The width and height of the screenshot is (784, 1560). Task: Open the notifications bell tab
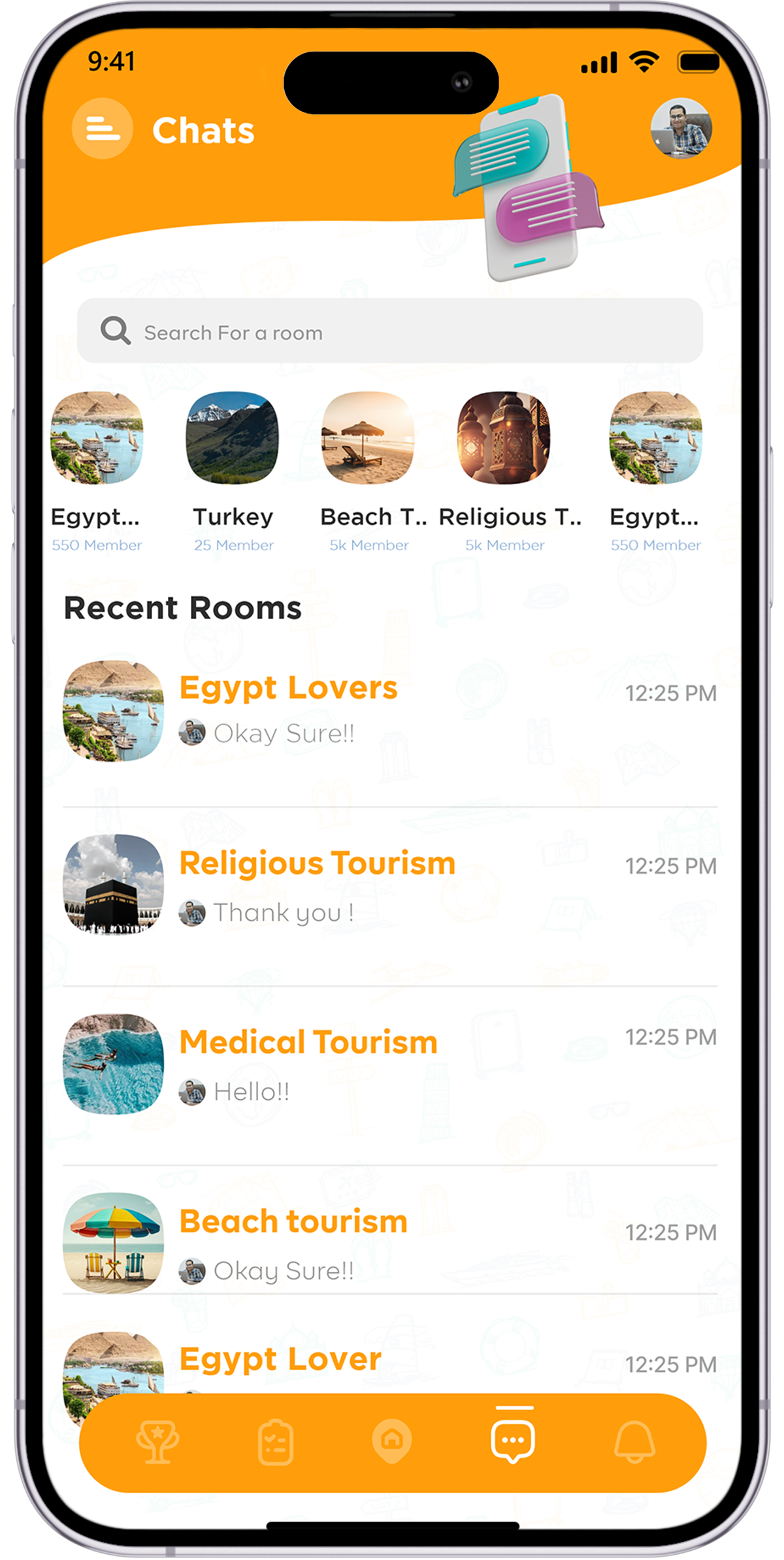click(634, 1442)
